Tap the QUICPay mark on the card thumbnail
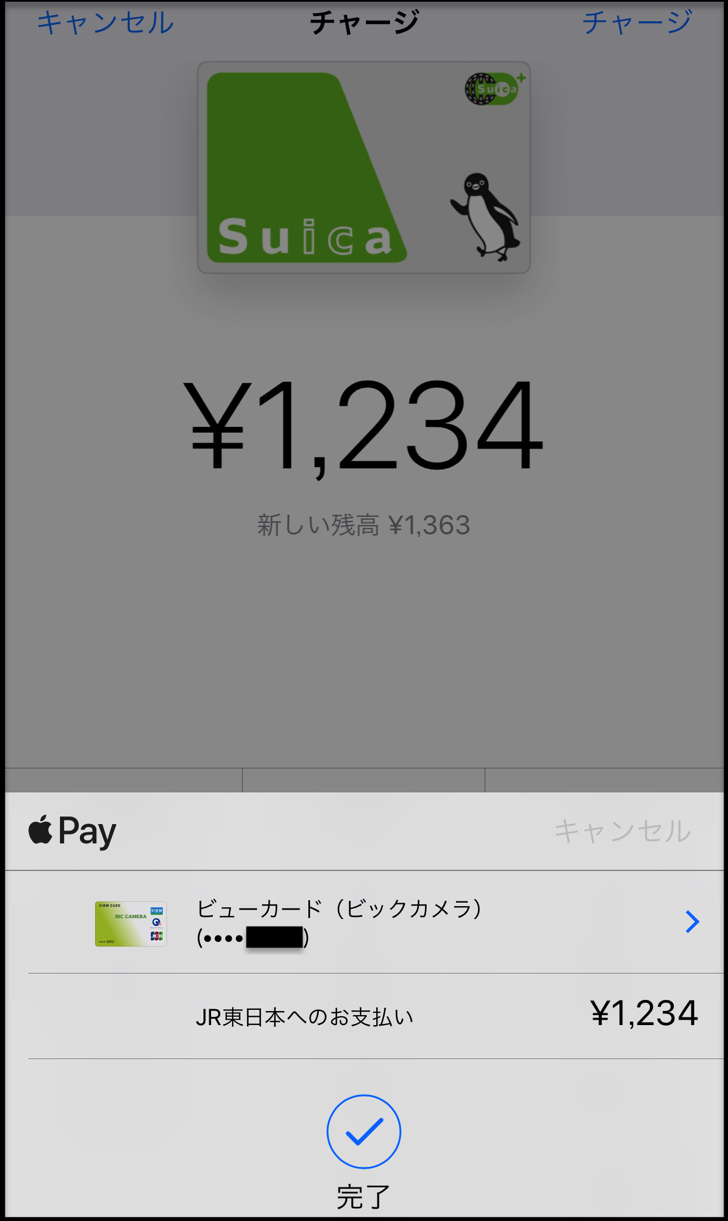The width and height of the screenshot is (728, 1221). [x=156, y=921]
